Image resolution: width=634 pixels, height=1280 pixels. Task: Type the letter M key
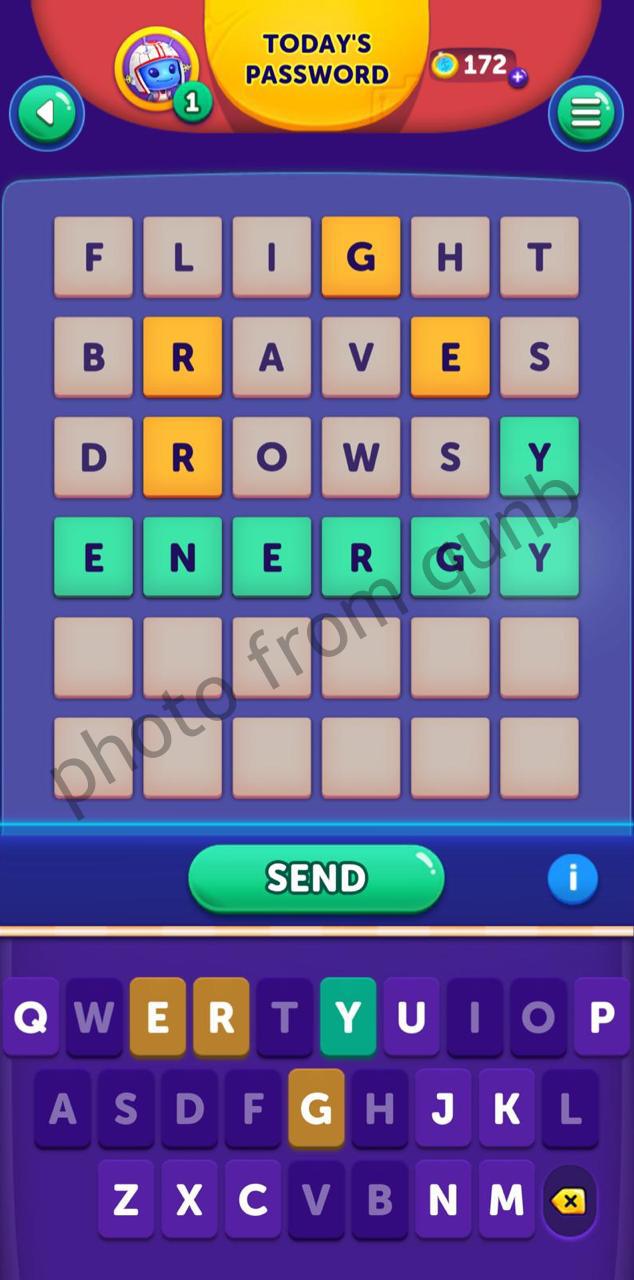point(506,1198)
